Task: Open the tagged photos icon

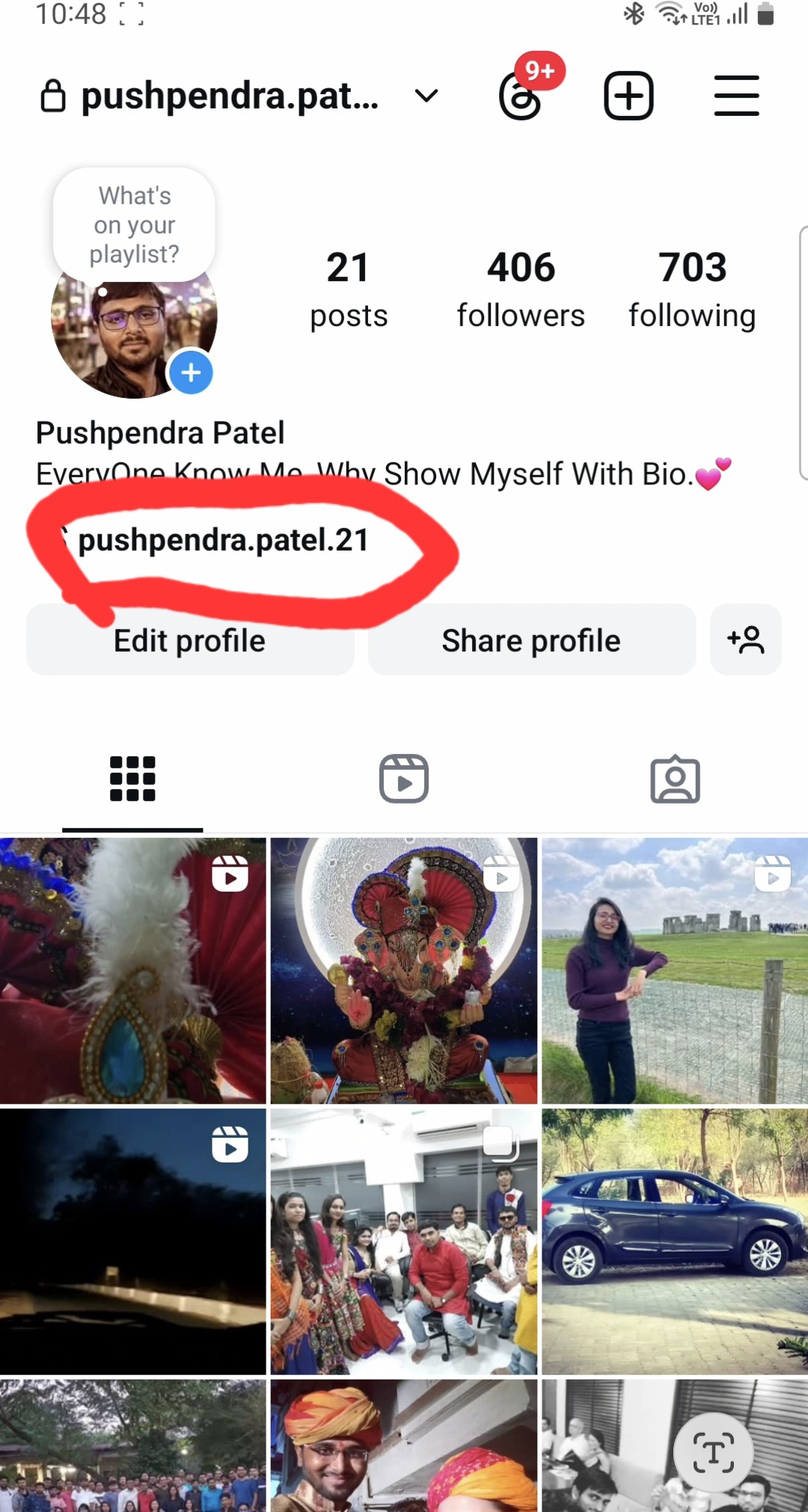Action: (676, 778)
